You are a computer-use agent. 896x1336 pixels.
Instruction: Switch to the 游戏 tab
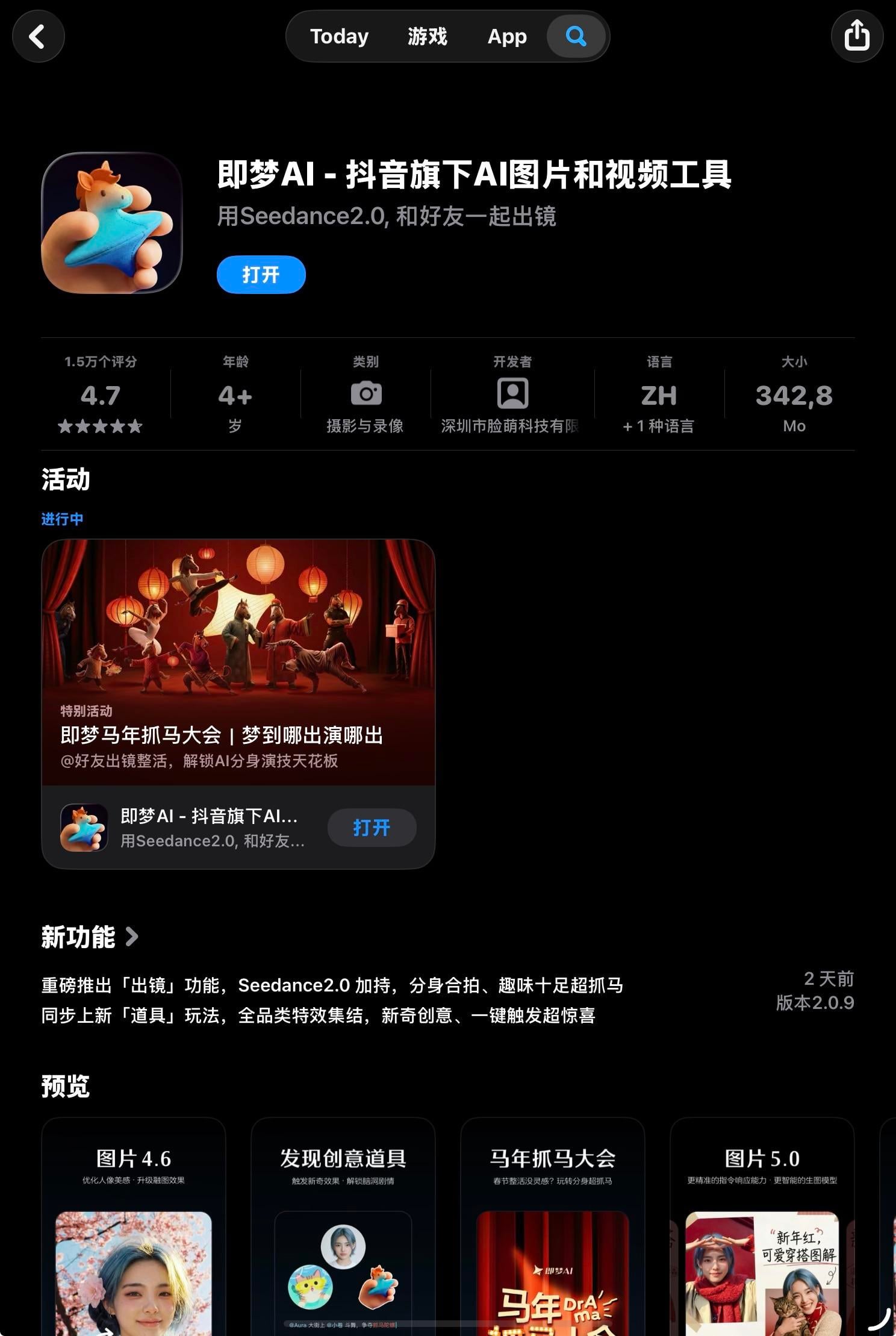tap(427, 36)
